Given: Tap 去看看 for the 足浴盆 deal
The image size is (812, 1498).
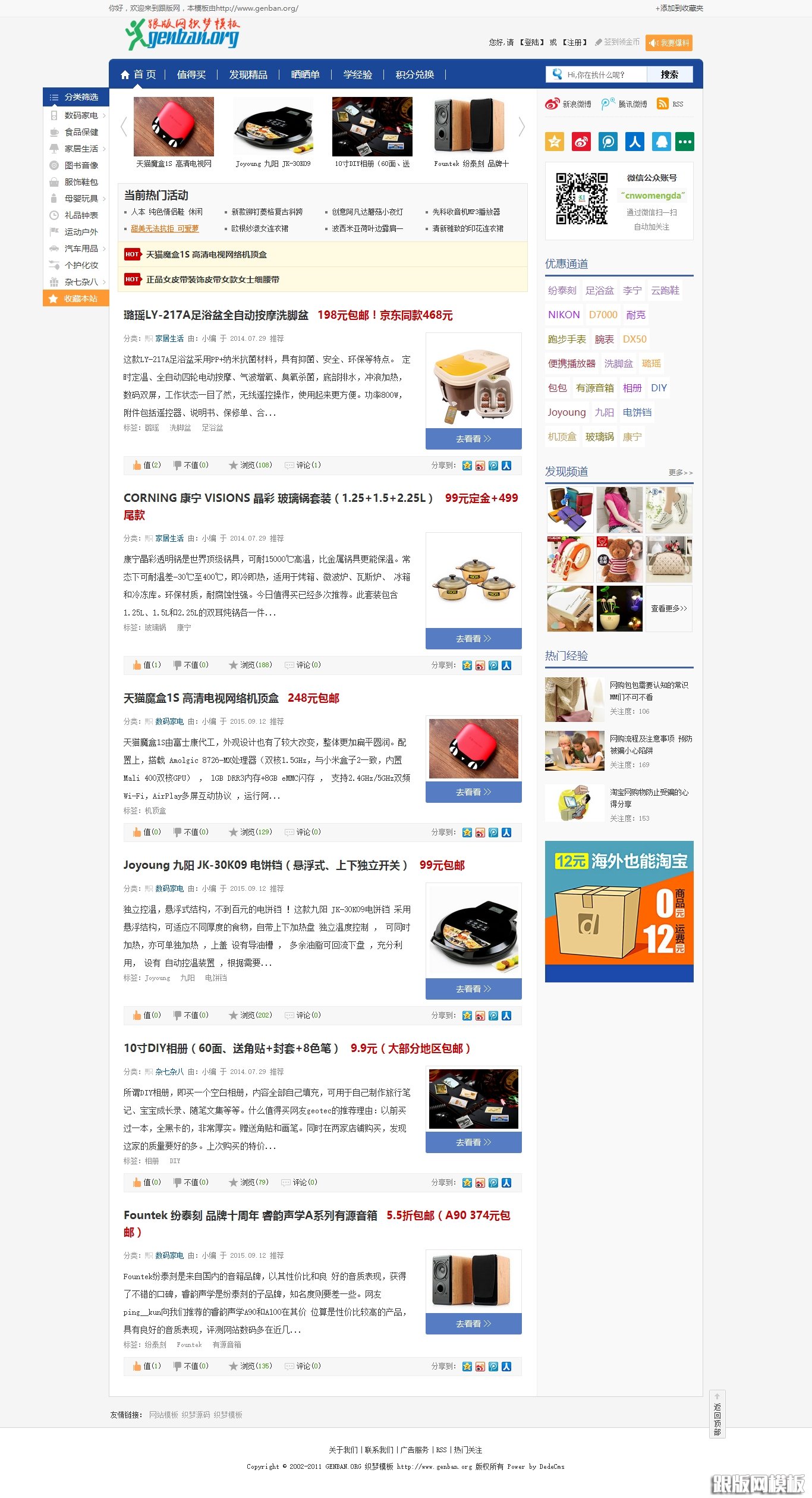Looking at the screenshot, I should pos(474,439).
